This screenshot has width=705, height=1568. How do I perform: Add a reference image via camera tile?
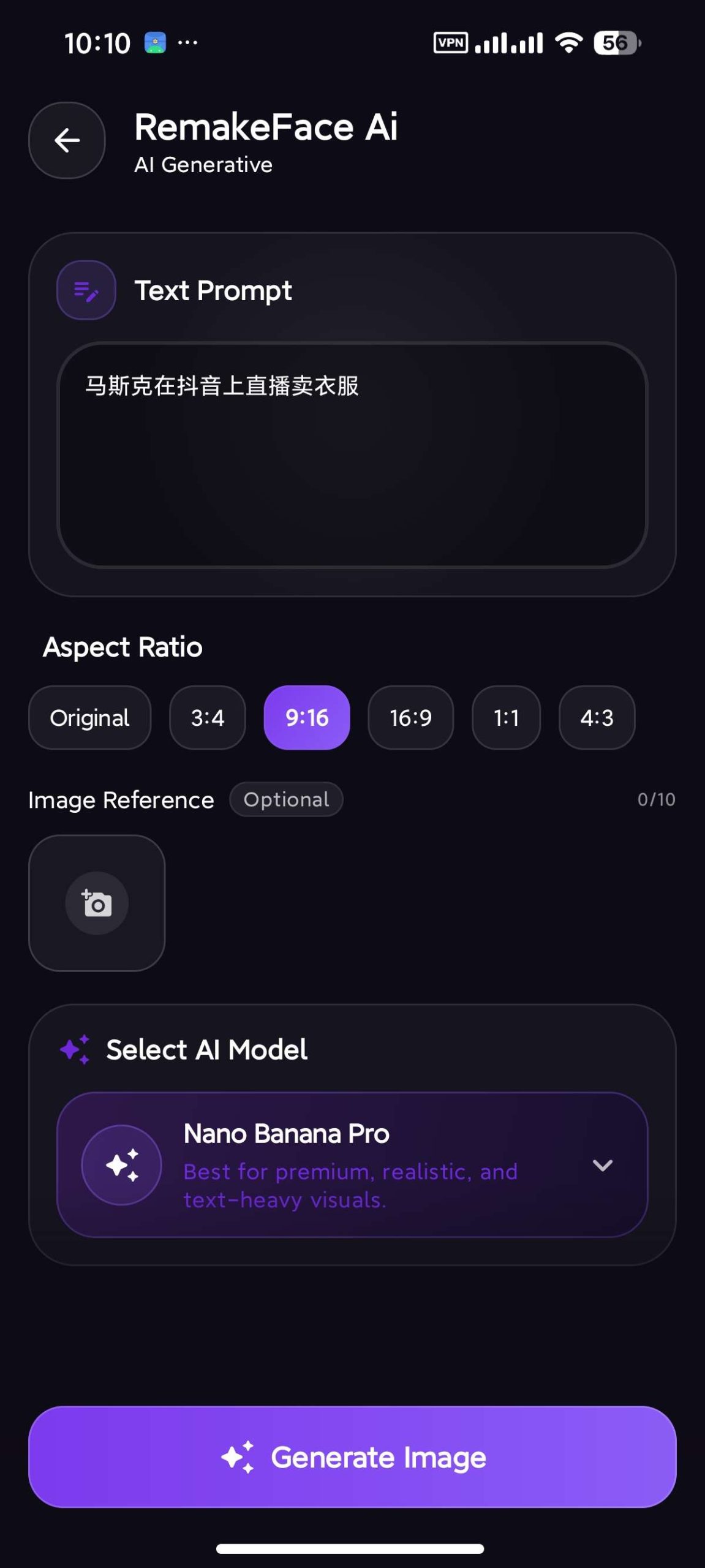tap(97, 903)
